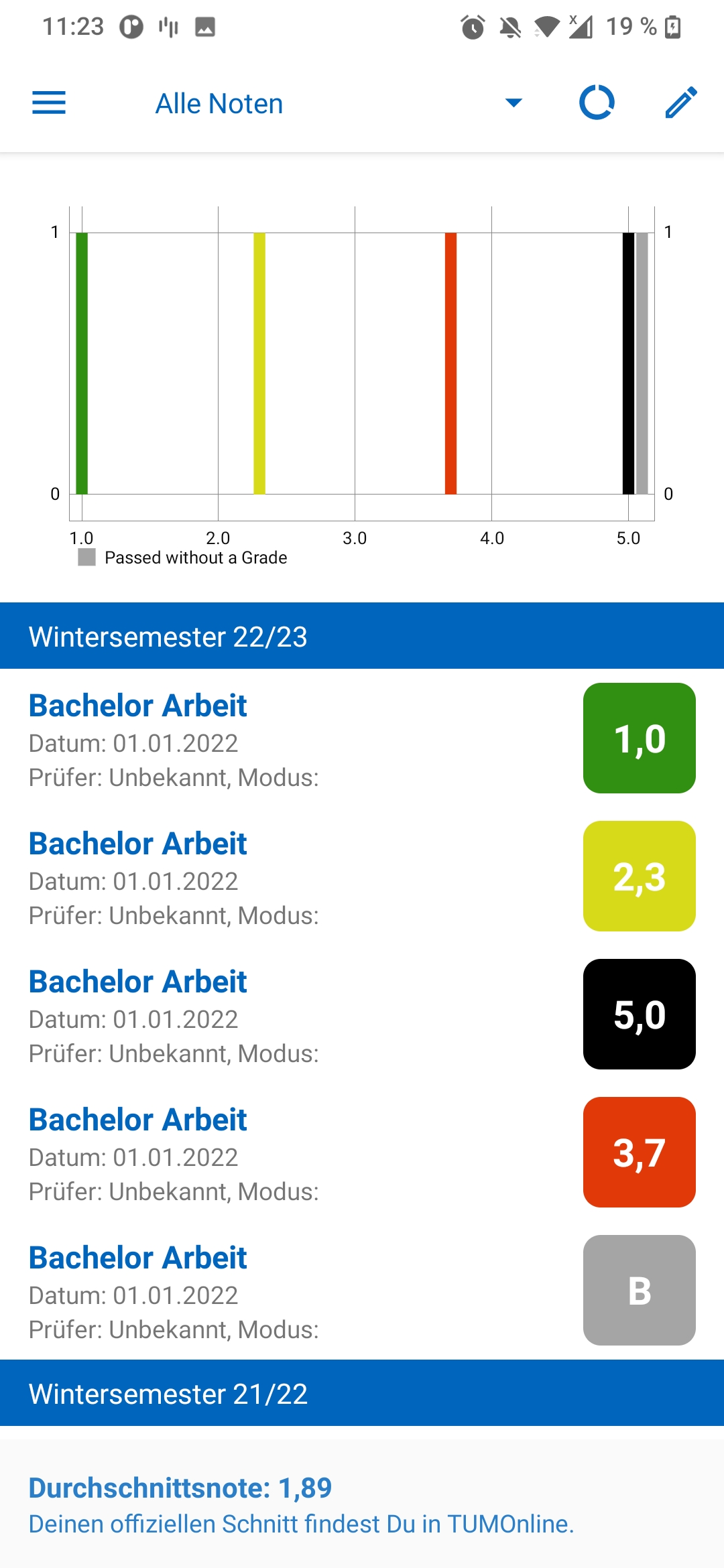The image size is (724, 1568).
Task: Expand the Alle Noten dropdown
Action: point(513,103)
